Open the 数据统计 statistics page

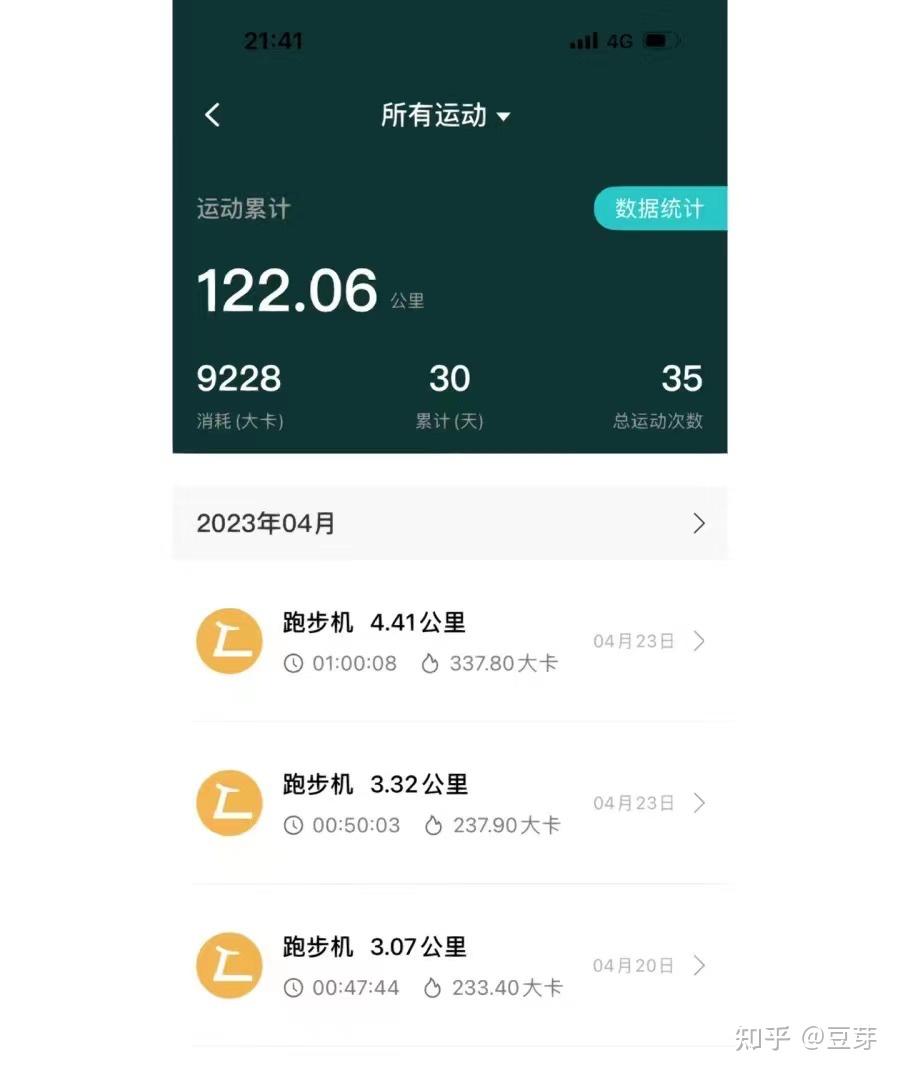coord(660,208)
